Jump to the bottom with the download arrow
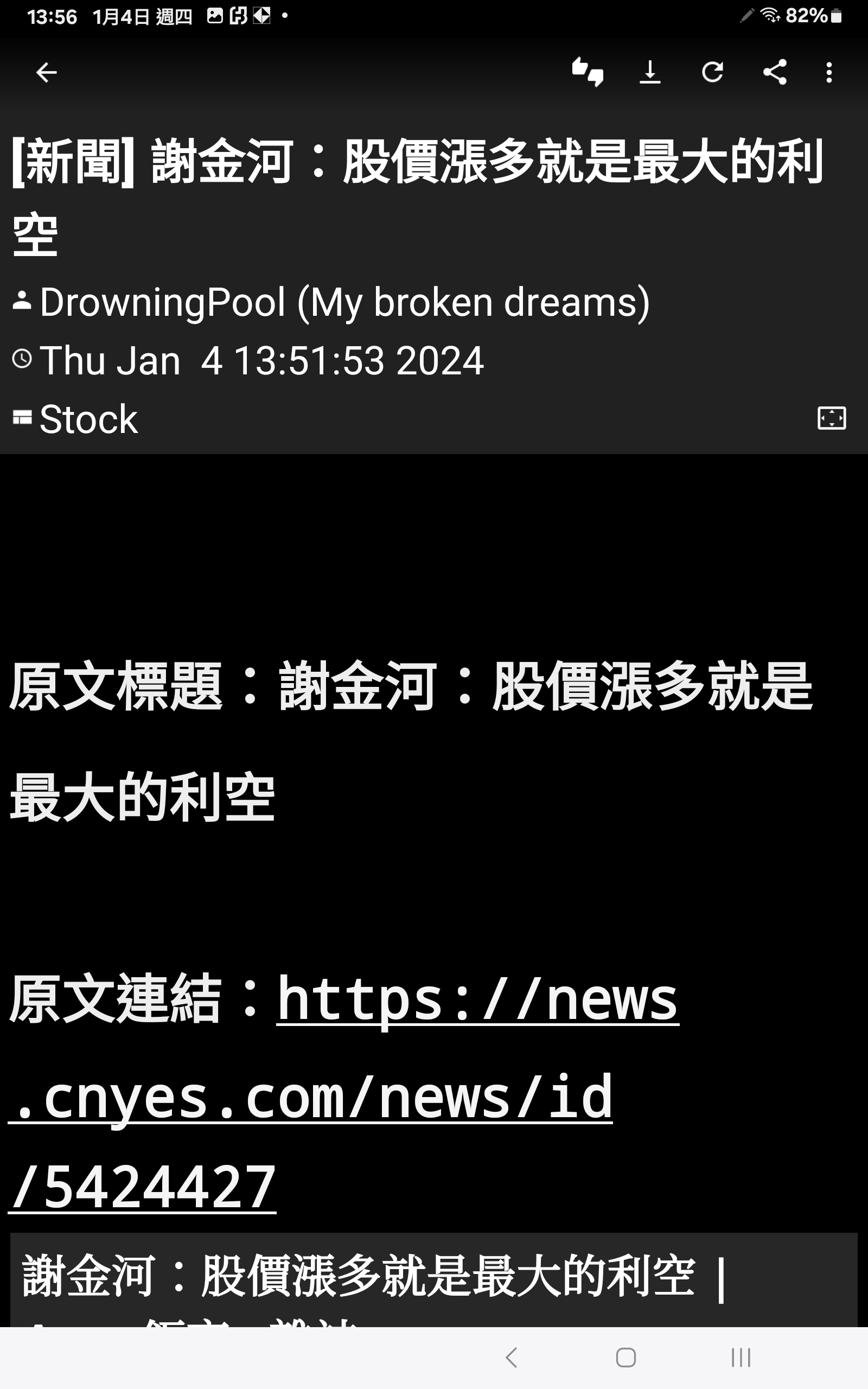 (650, 72)
